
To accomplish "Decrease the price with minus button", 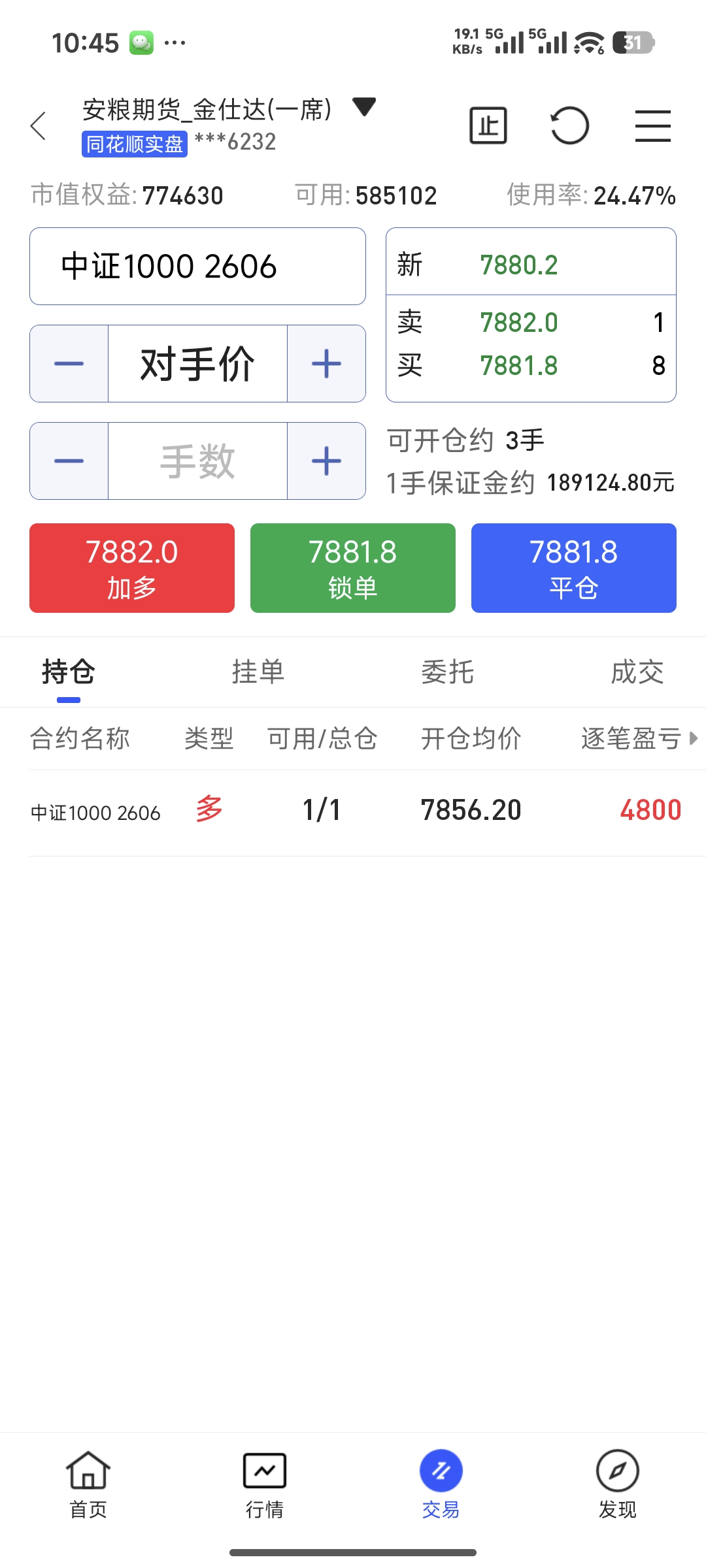I will click(69, 364).
